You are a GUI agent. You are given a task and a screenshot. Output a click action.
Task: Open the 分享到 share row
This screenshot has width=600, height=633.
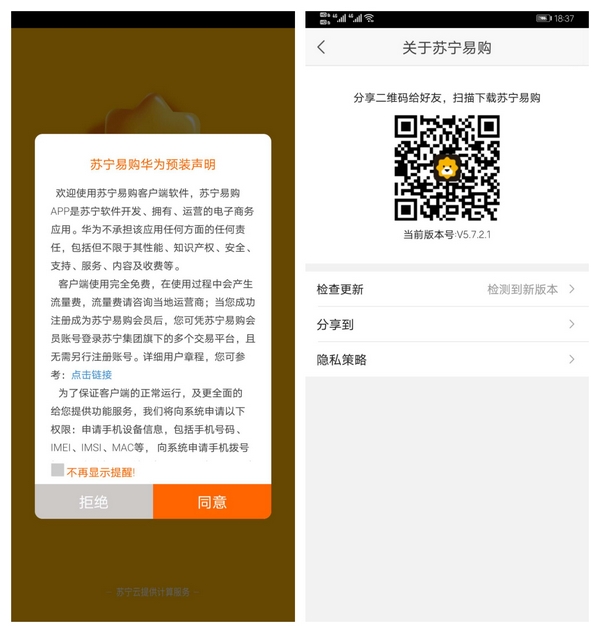coord(446,324)
